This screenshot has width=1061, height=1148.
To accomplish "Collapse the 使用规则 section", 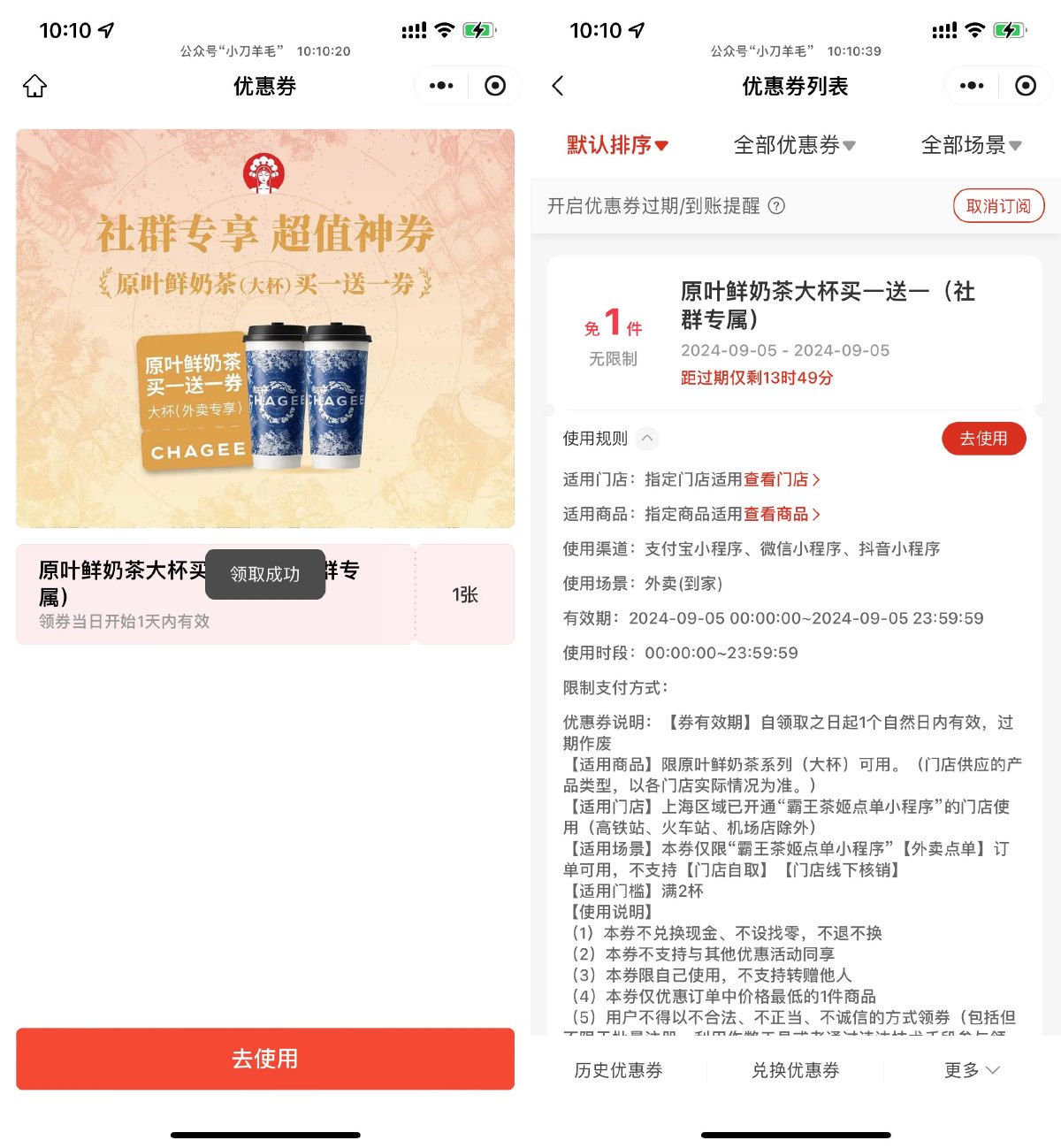I will click(x=647, y=439).
